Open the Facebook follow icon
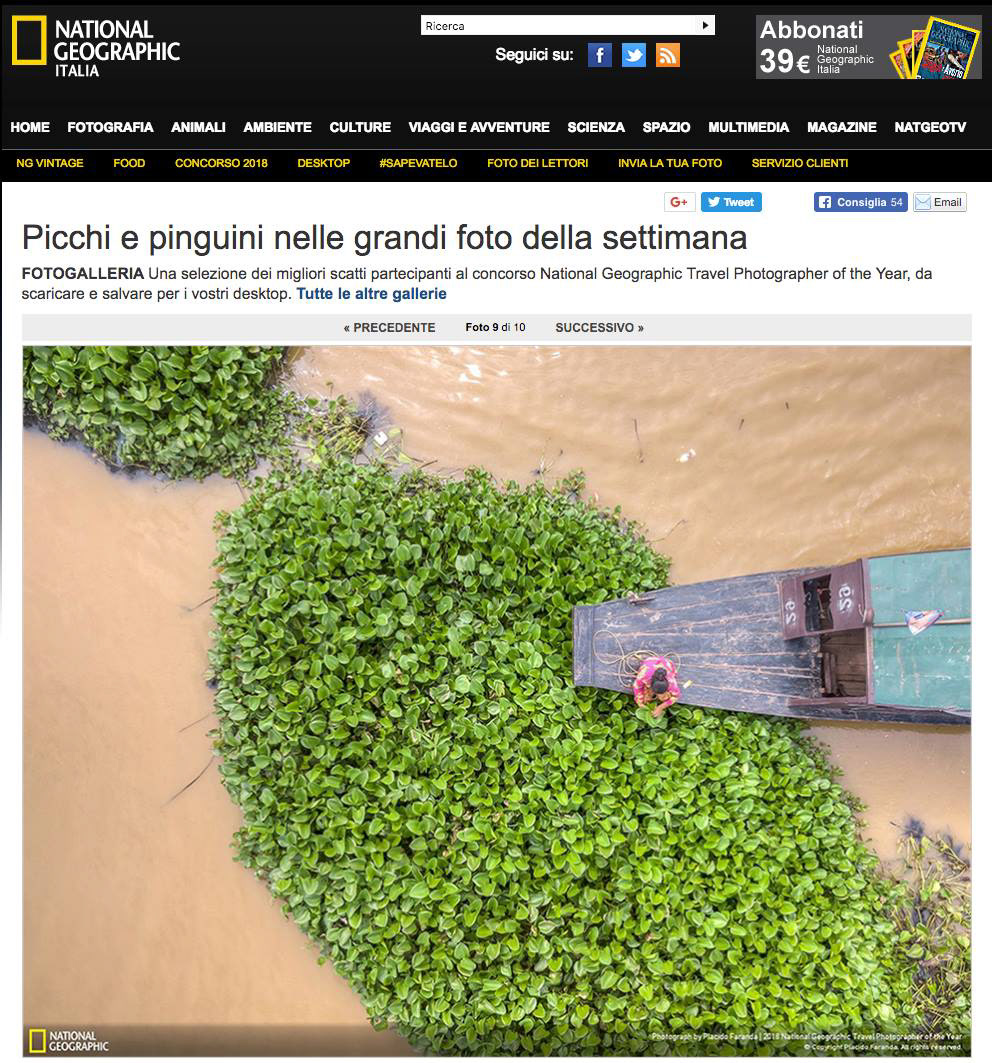The image size is (992, 1063). 599,55
